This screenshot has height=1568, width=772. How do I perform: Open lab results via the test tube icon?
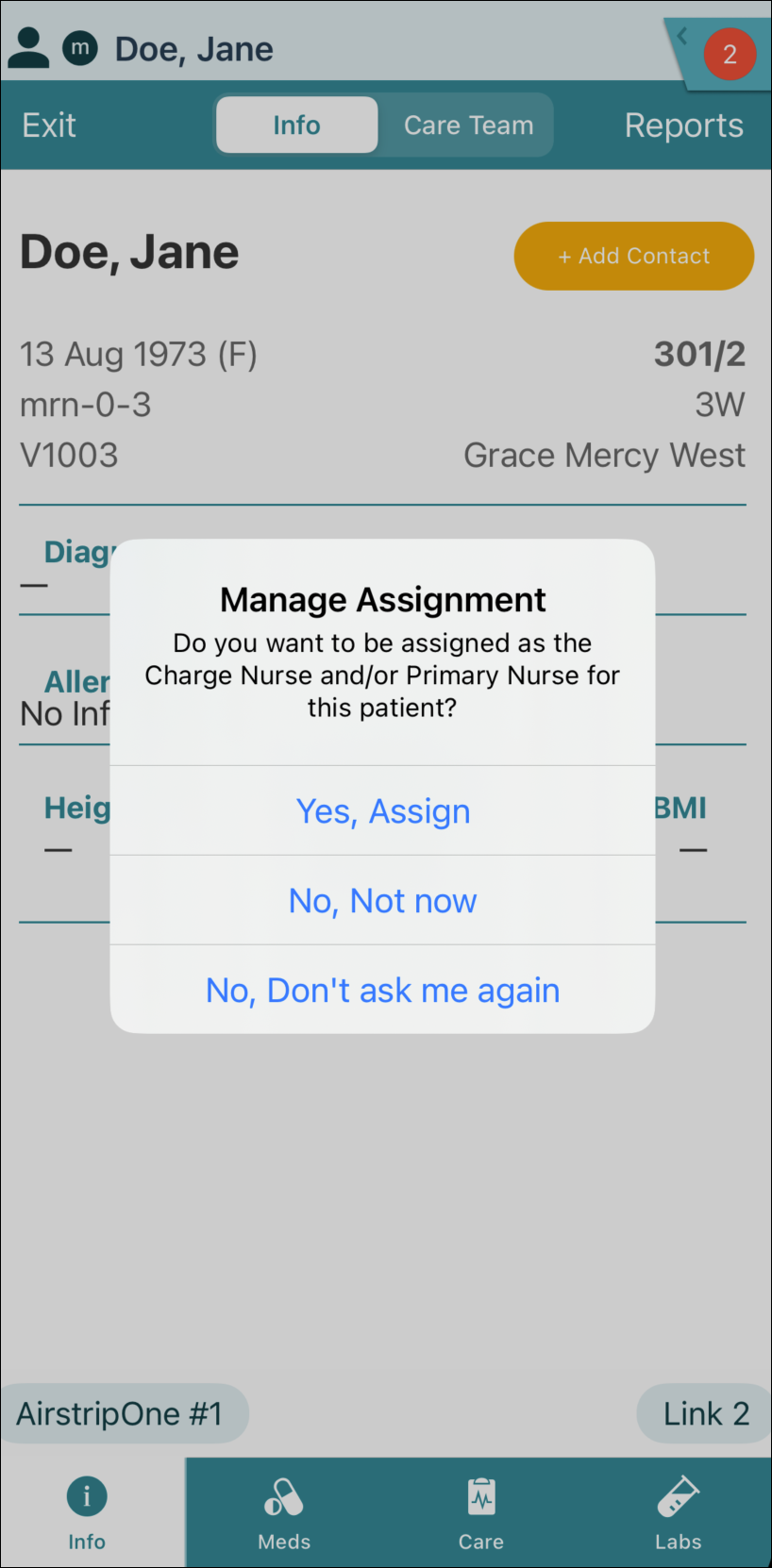click(x=678, y=1496)
